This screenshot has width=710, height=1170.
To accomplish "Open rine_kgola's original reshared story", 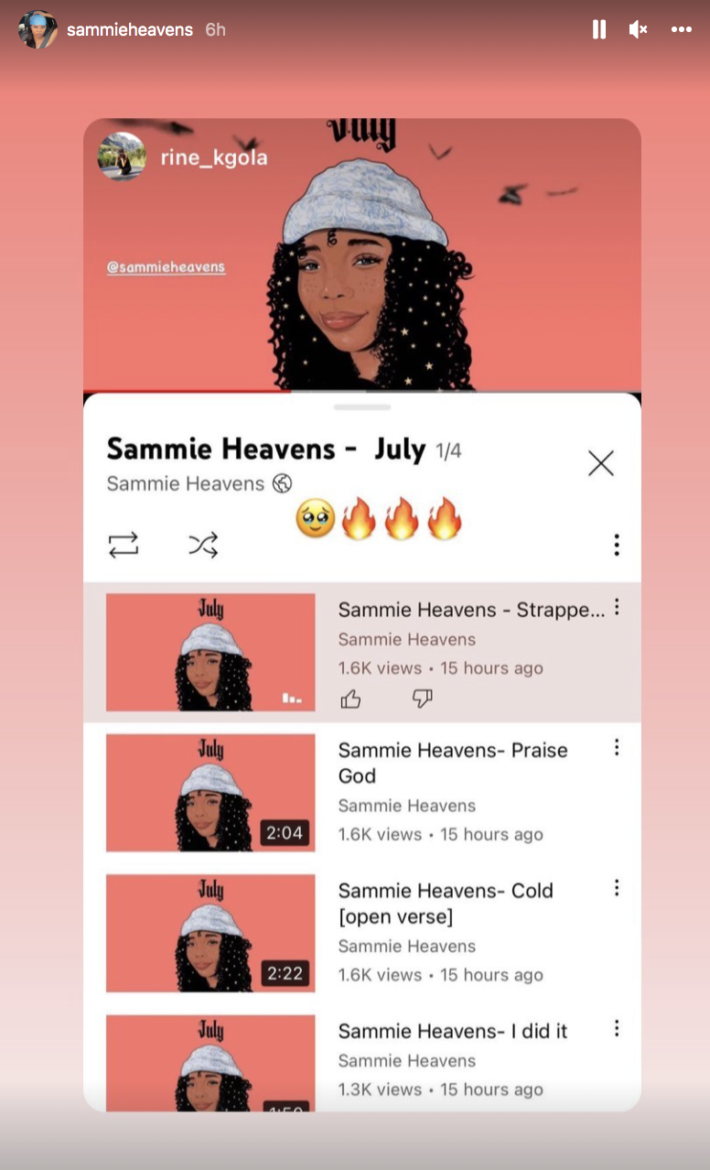I will tap(213, 157).
